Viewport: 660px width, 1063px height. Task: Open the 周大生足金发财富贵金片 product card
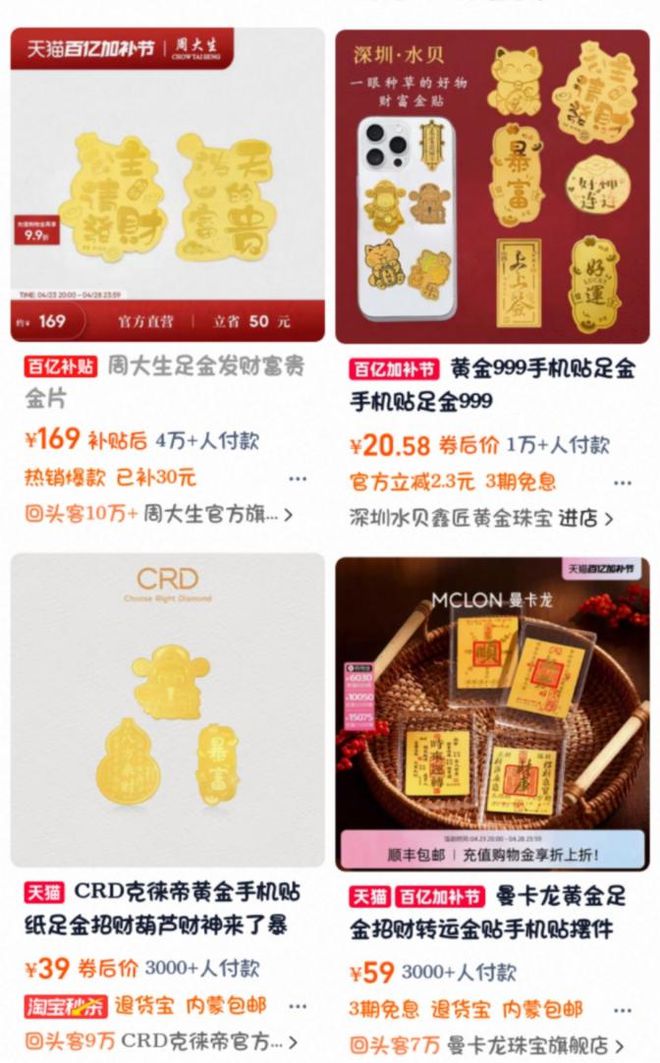[167, 185]
